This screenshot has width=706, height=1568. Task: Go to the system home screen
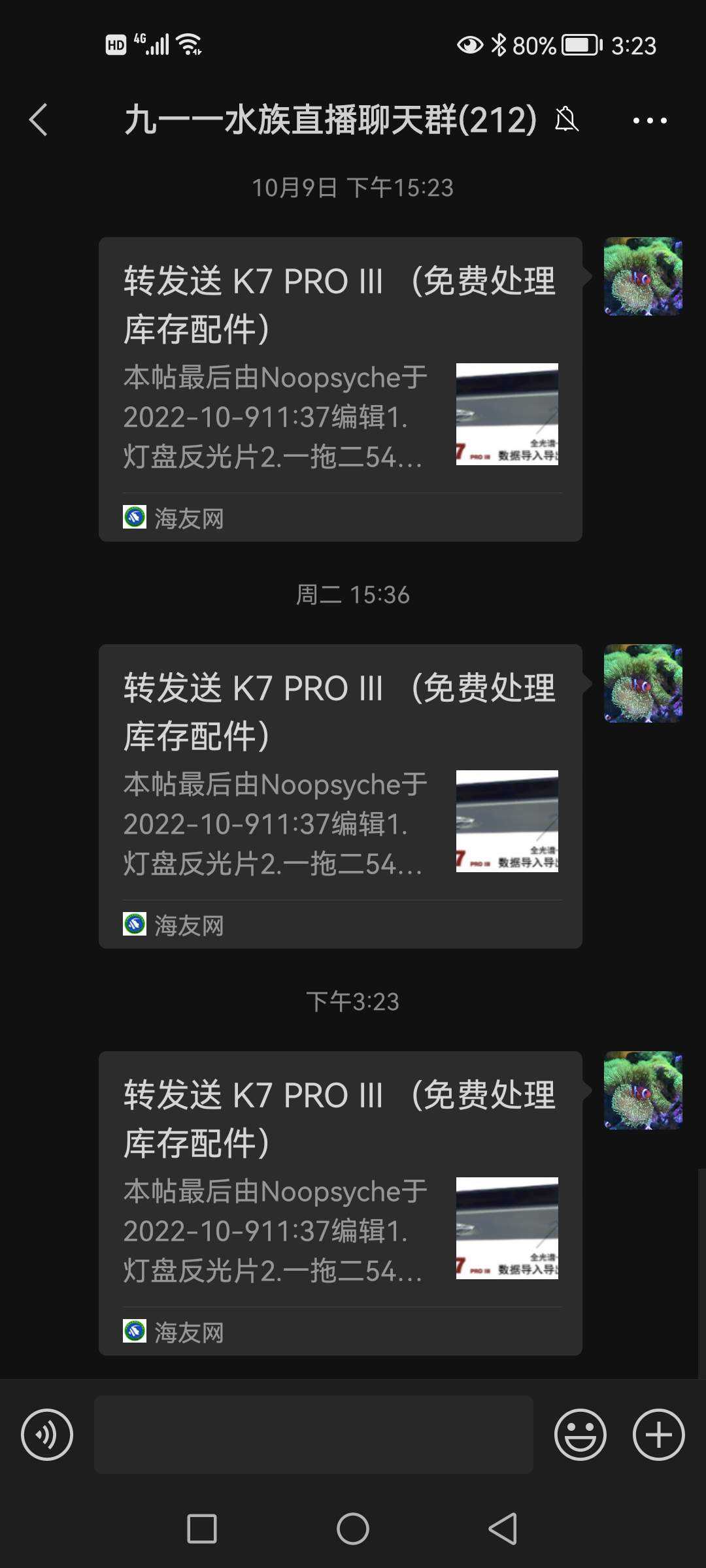(353, 1529)
